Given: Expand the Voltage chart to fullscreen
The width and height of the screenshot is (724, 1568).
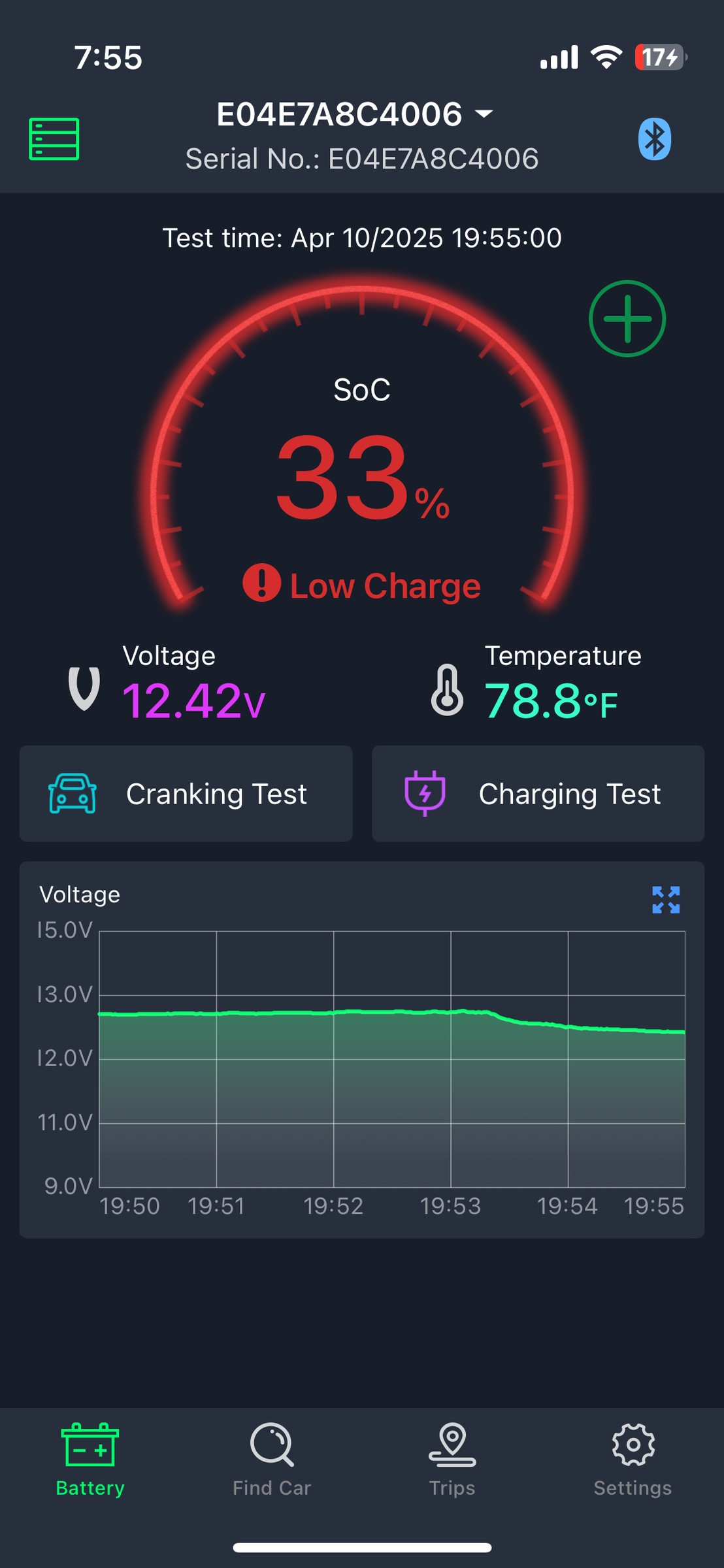Looking at the screenshot, I should coord(666,900).
